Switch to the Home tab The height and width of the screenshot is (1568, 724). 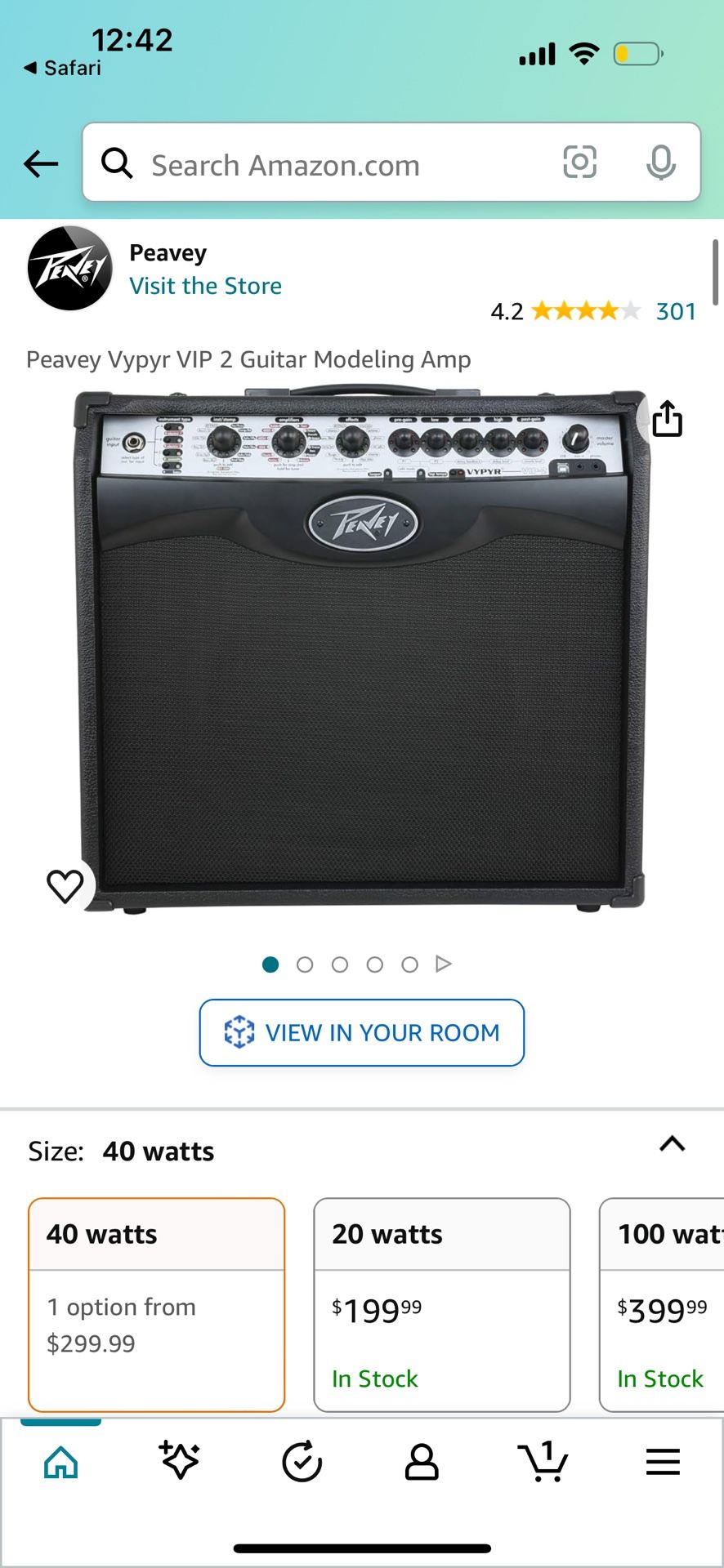click(x=61, y=1462)
